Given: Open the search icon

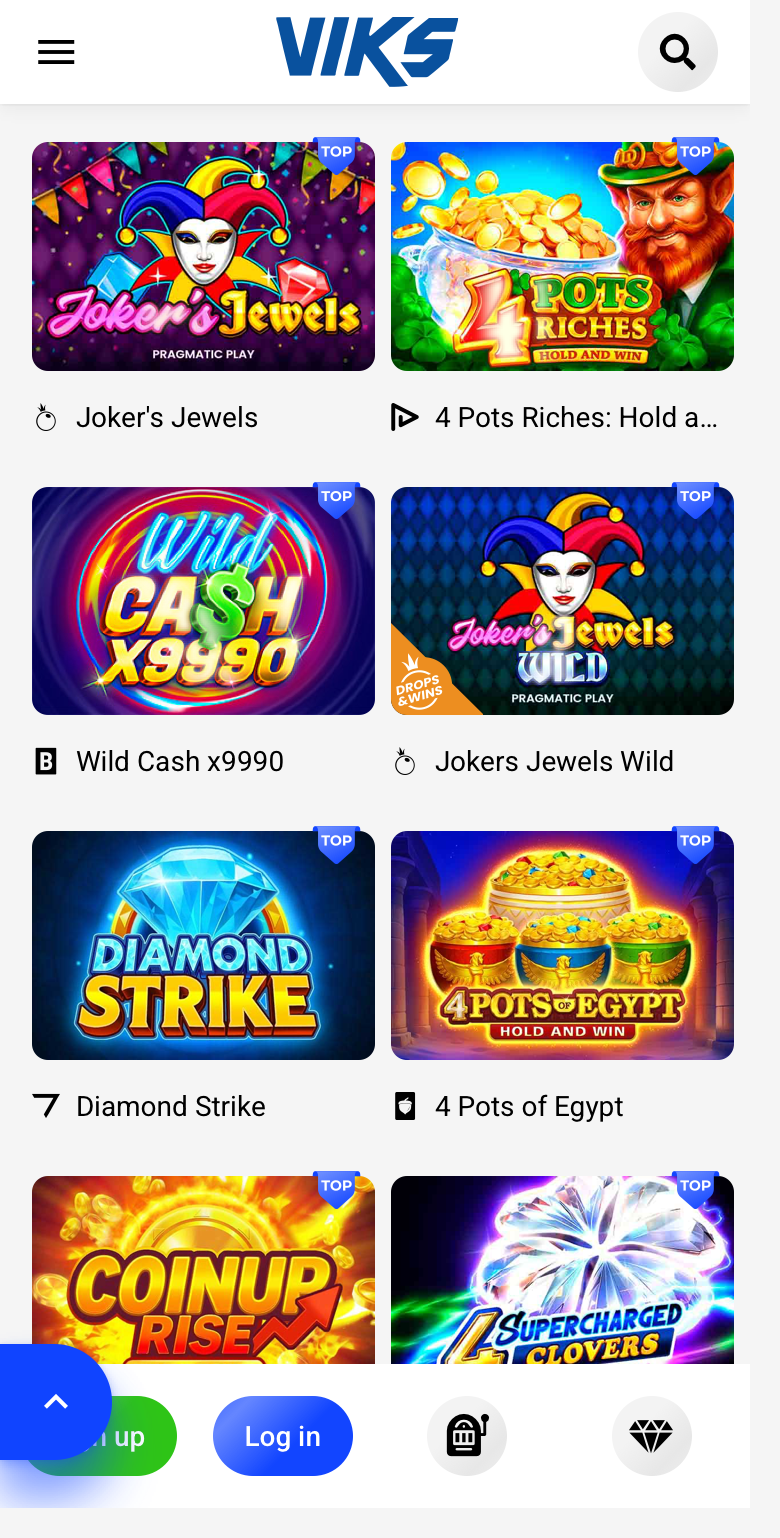Looking at the screenshot, I should tap(678, 52).
